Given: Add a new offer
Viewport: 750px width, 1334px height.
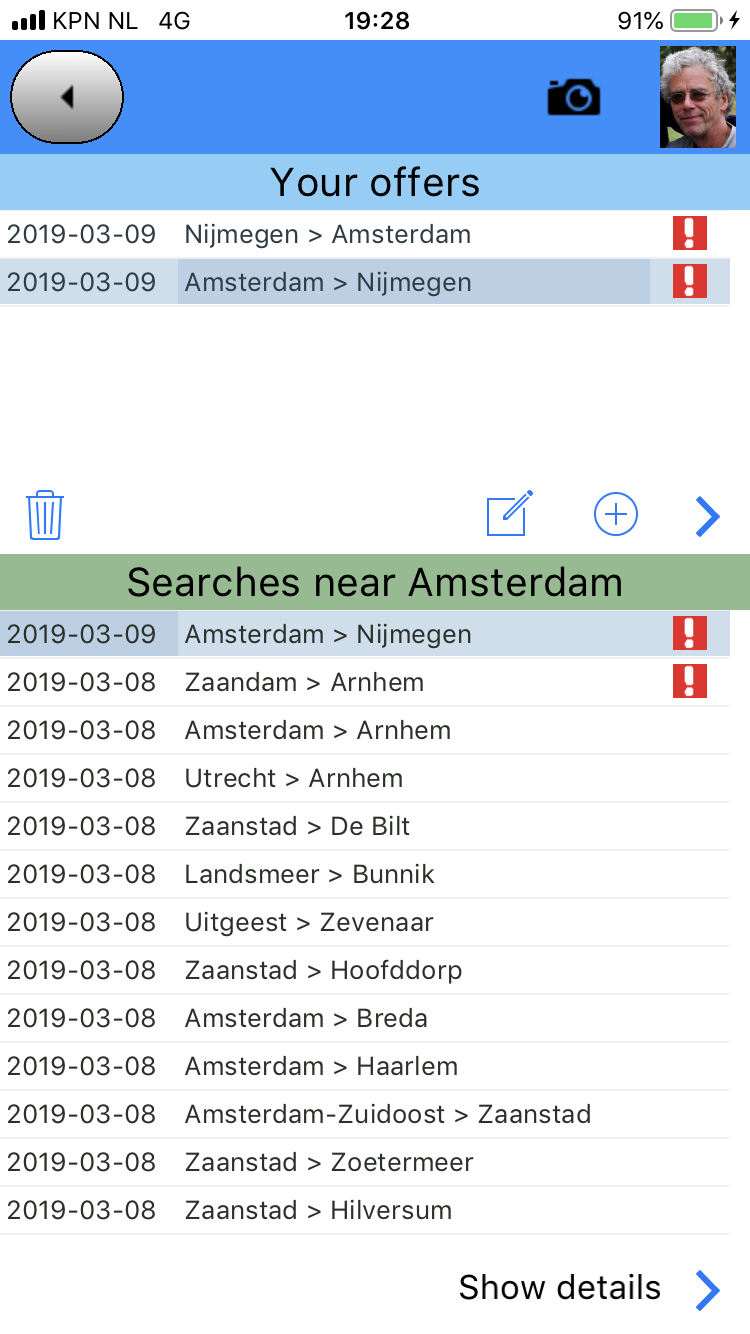Looking at the screenshot, I should [x=616, y=514].
